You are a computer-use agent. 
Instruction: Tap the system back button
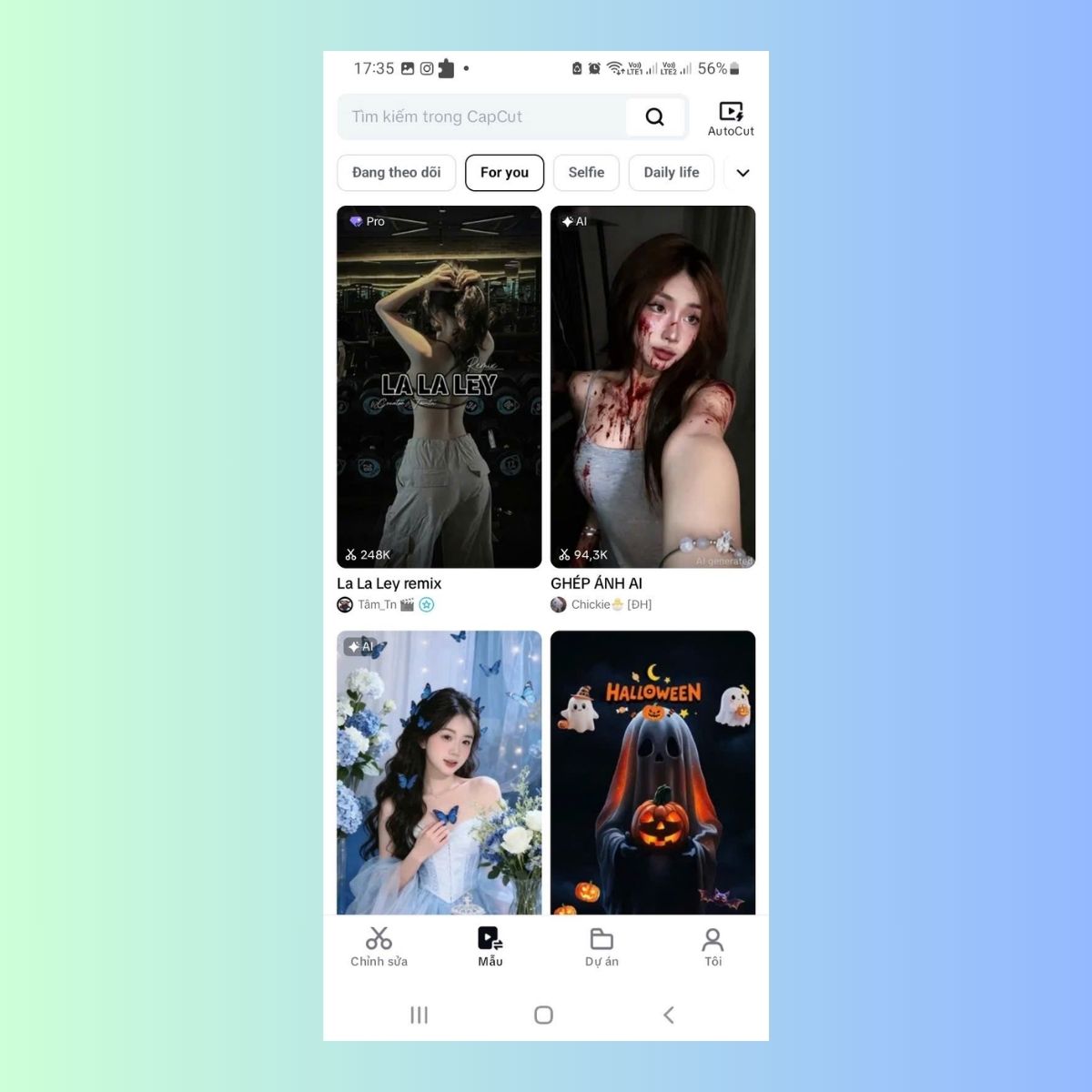(669, 1015)
